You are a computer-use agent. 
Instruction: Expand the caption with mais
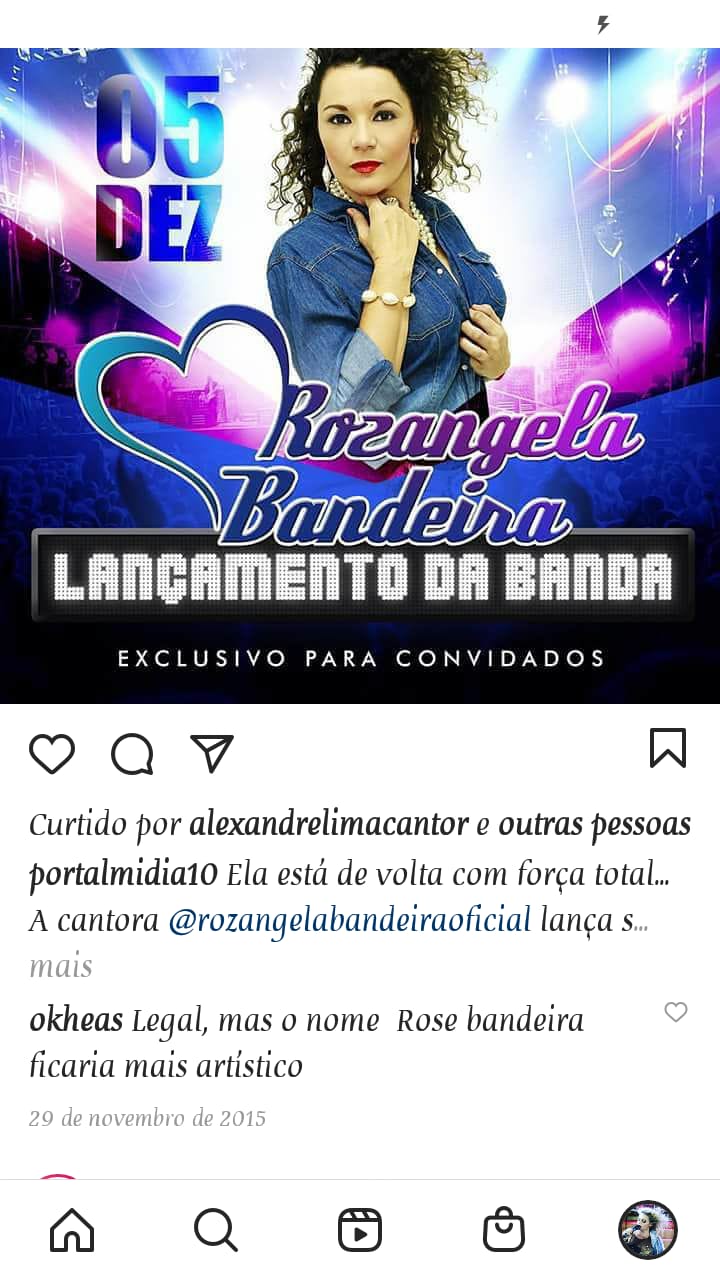pyautogui.click(x=60, y=966)
